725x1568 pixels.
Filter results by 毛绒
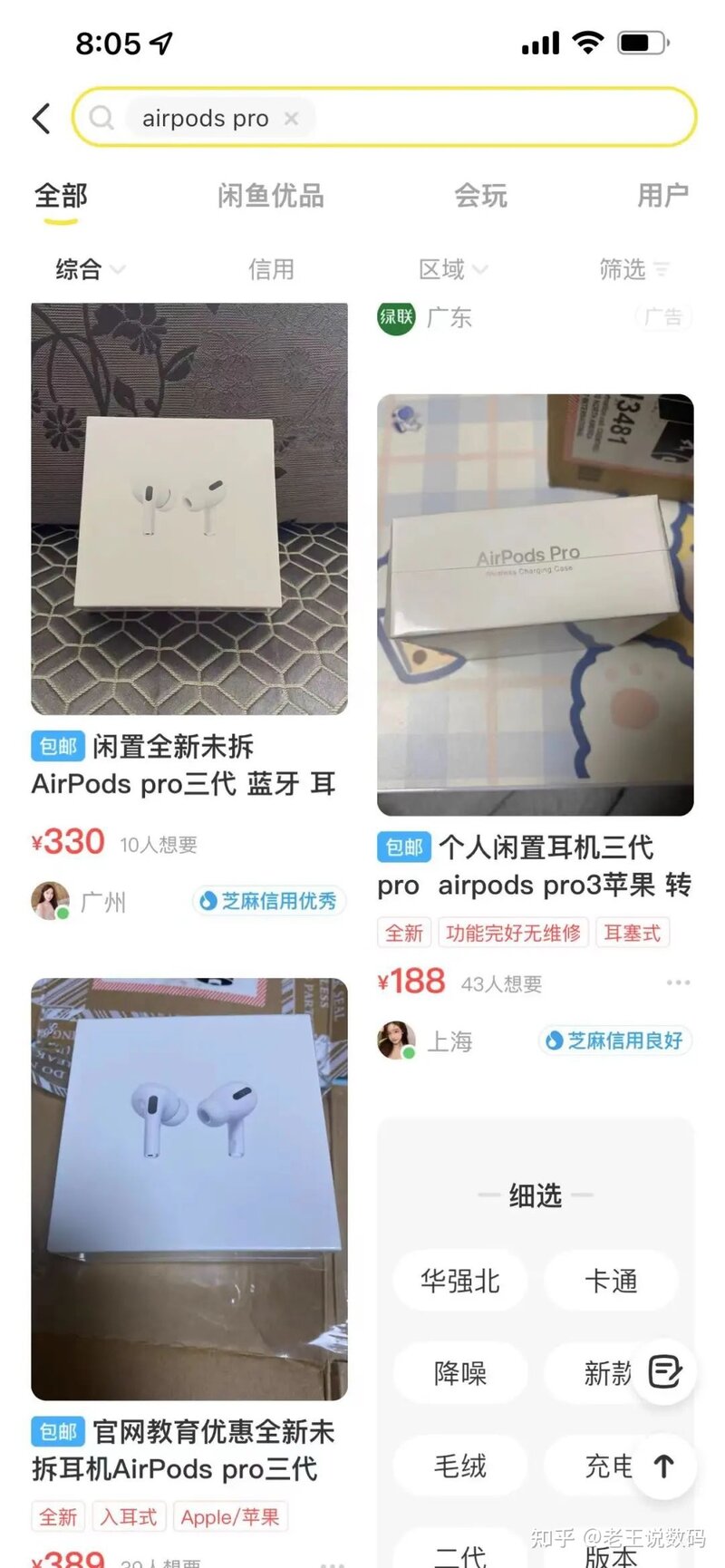pyautogui.click(x=460, y=1466)
